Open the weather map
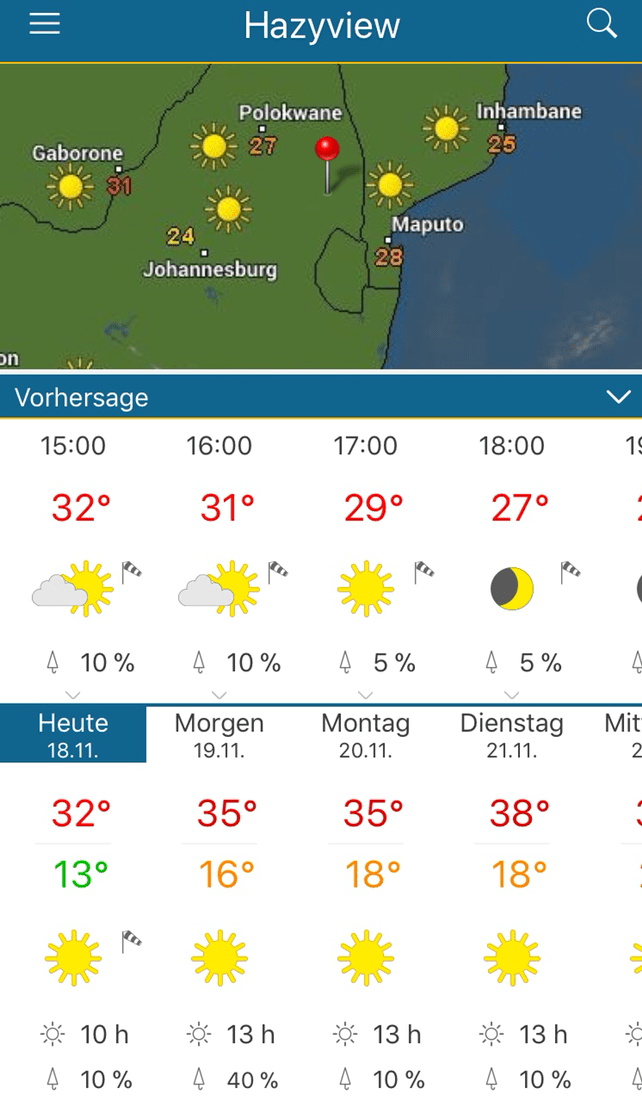This screenshot has width=642, height=1100. [320, 215]
